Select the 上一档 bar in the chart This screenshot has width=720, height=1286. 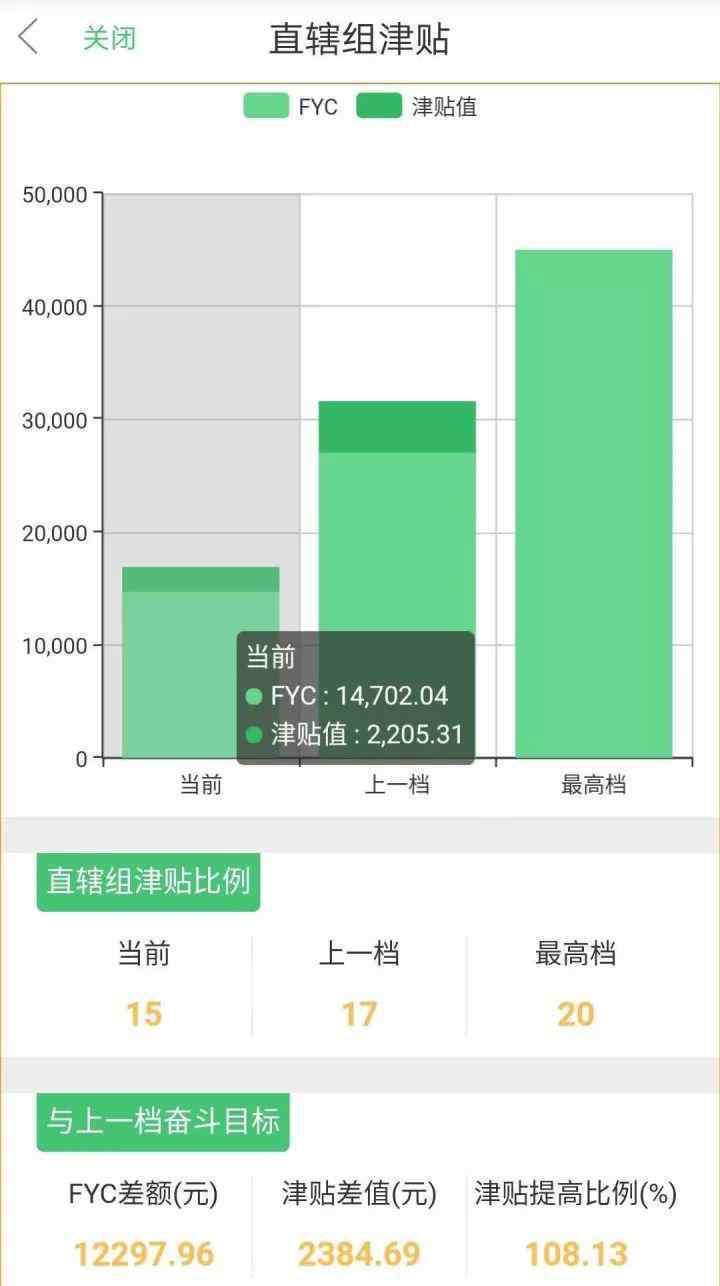point(397,579)
